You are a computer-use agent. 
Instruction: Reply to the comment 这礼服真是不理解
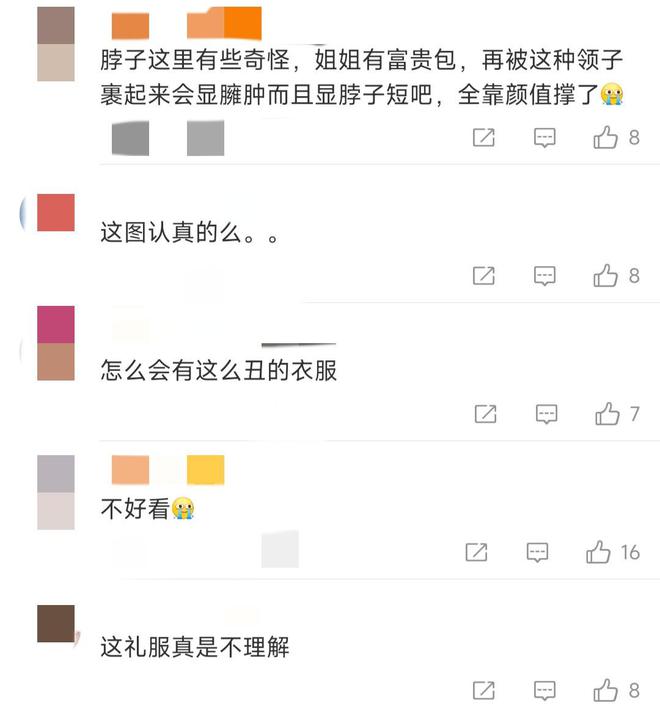click(544, 690)
